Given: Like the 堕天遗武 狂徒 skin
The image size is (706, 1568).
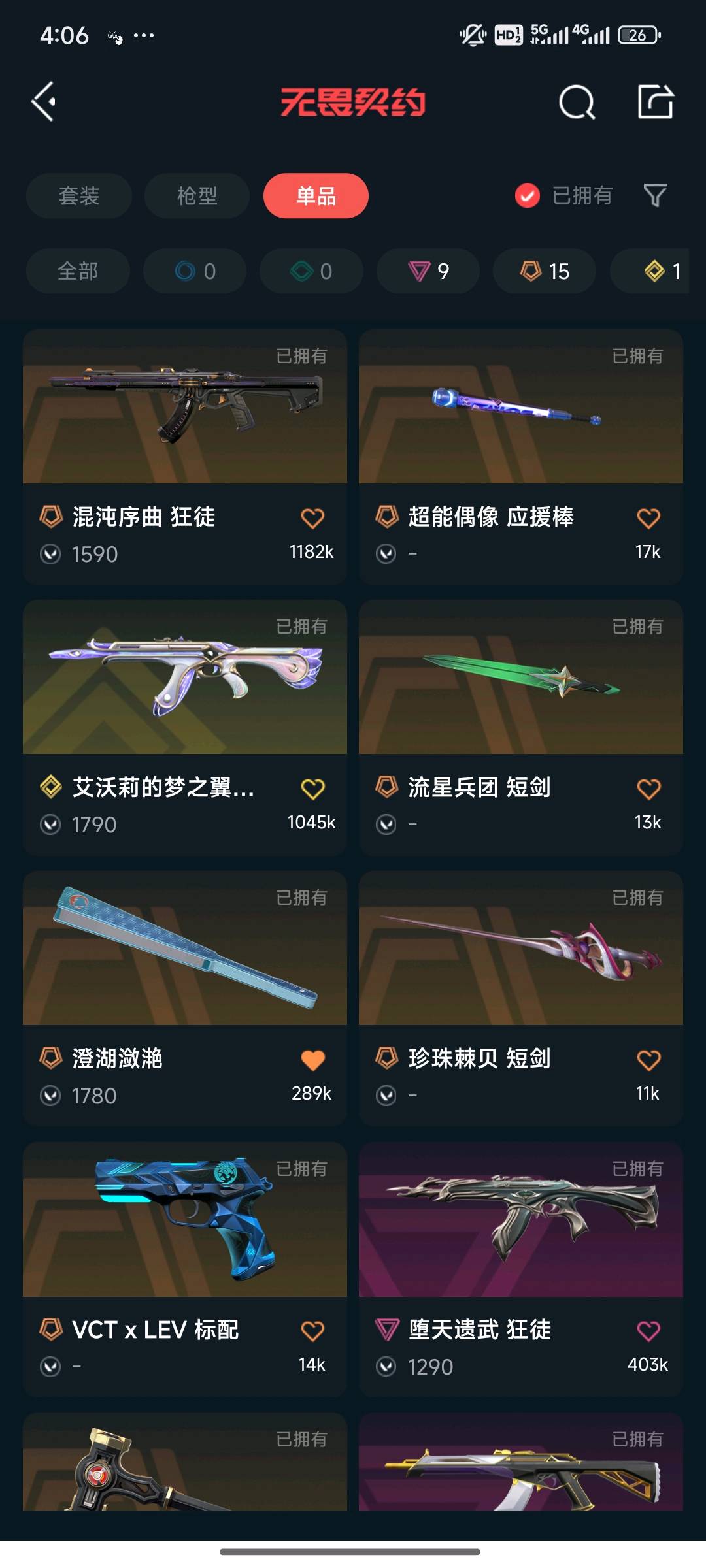Looking at the screenshot, I should tap(648, 1331).
